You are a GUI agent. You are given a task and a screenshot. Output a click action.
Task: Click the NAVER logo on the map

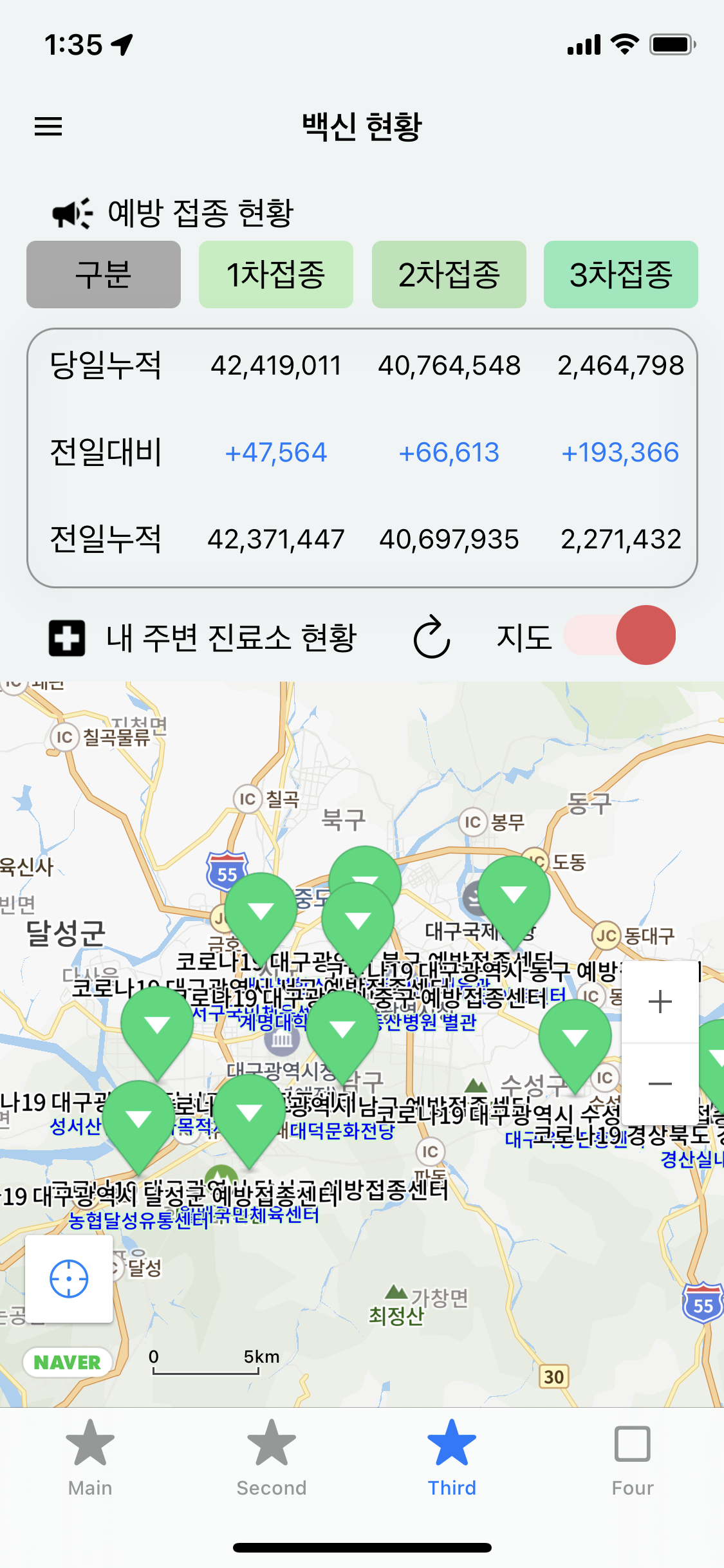coord(67,1361)
